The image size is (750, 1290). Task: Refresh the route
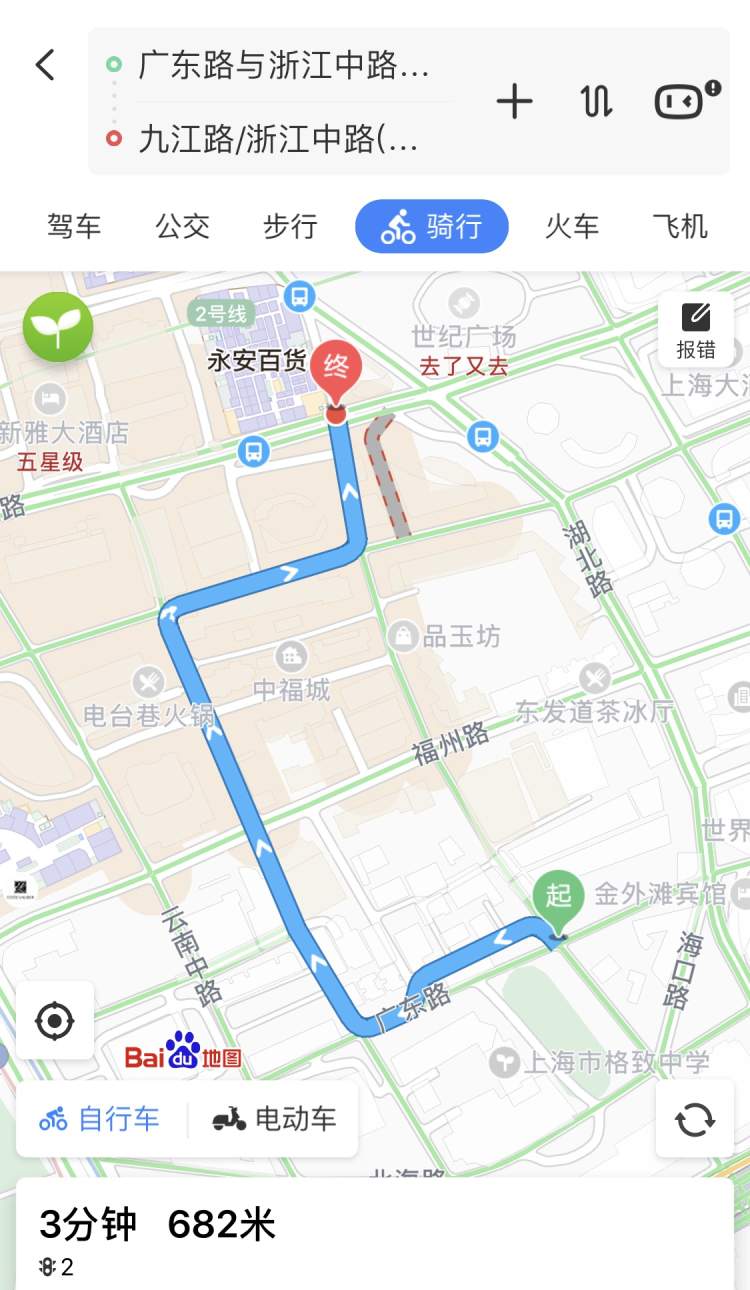tap(695, 1119)
